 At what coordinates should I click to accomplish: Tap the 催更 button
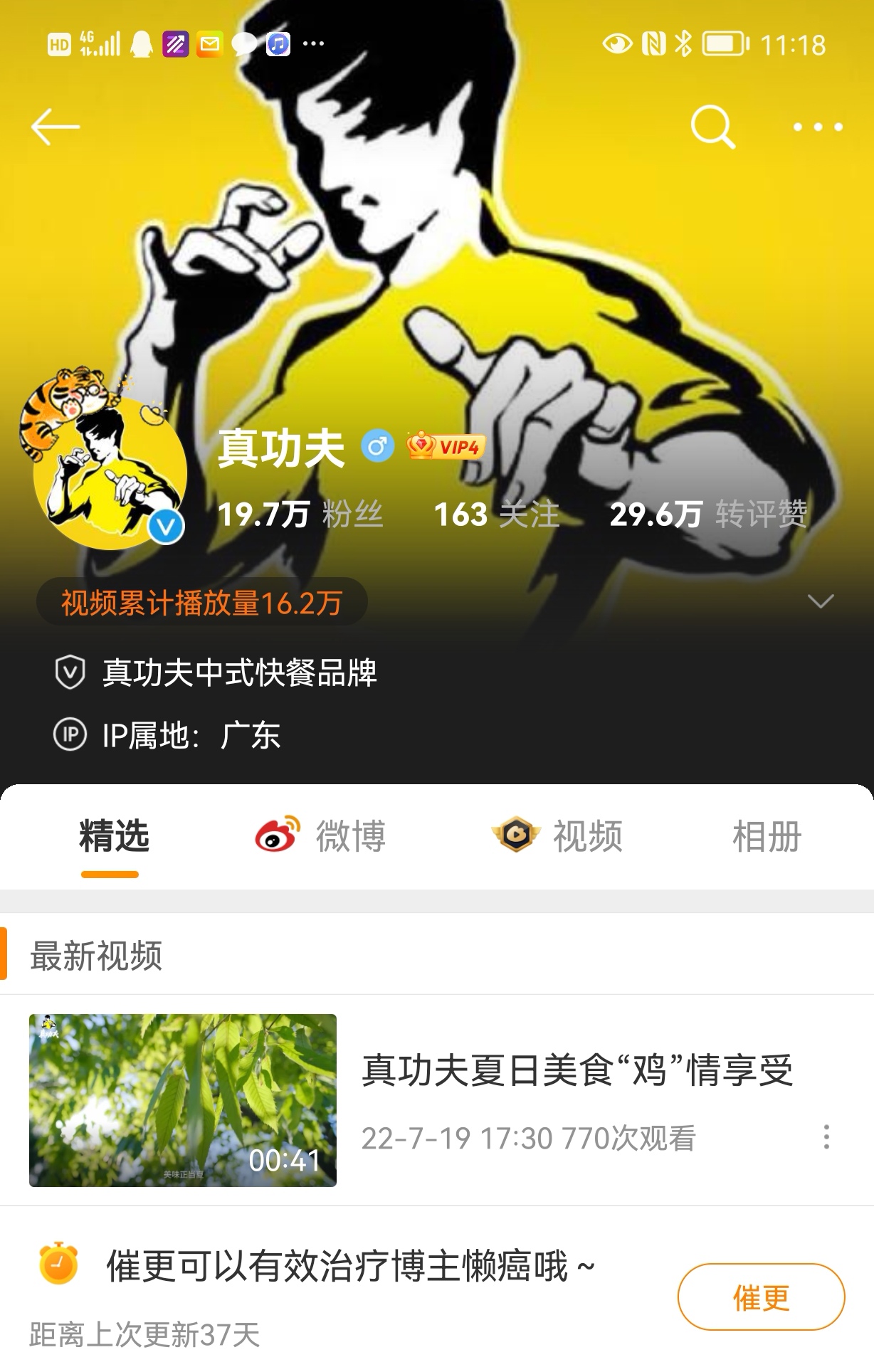click(x=761, y=1297)
